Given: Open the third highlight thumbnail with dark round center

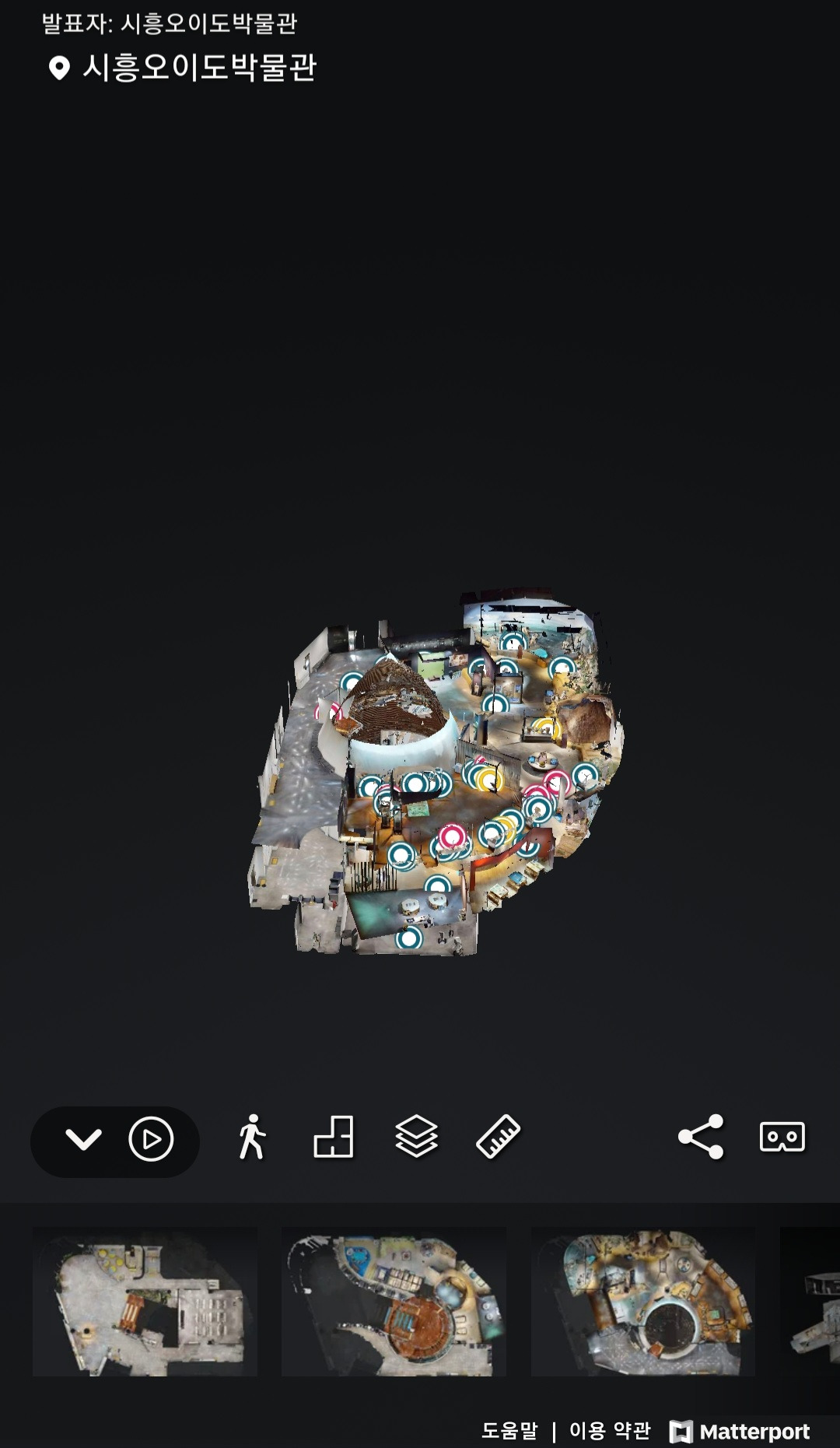Looking at the screenshot, I should click(643, 1302).
